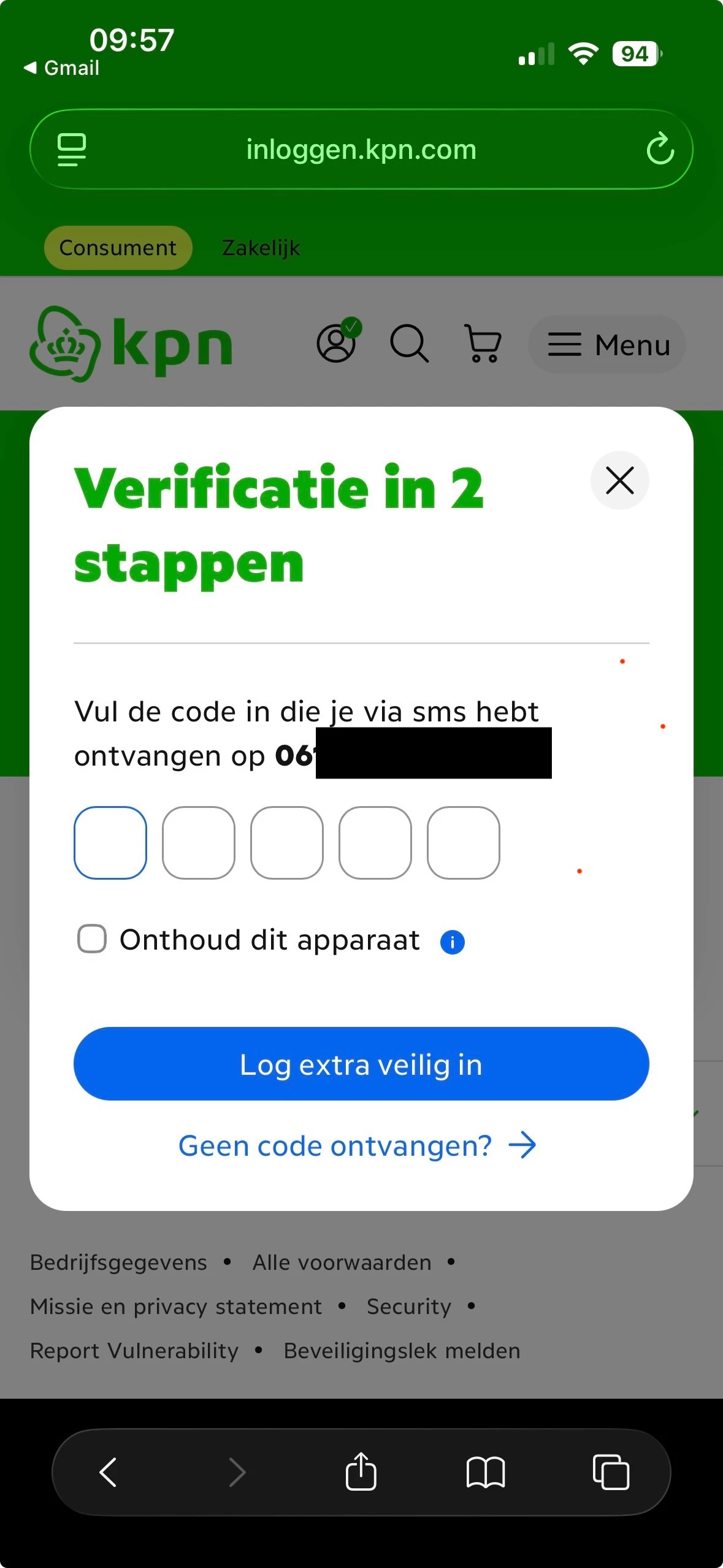
Task: Open the Geen code ontvangen? link
Action: 357,1145
